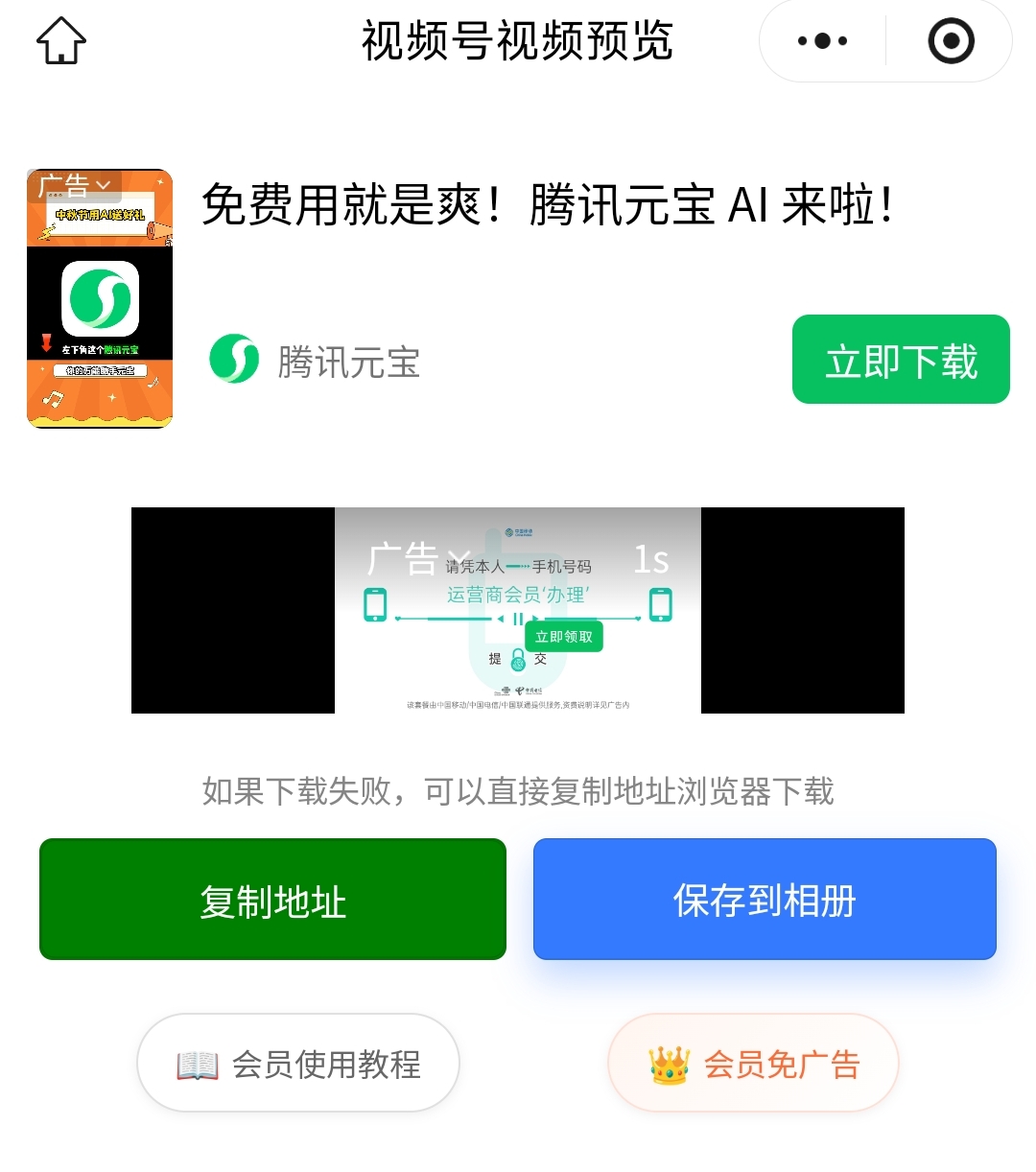Open the three-dot more menu
Image resolution: width=1036 pixels, height=1172 pixels.
[x=822, y=41]
